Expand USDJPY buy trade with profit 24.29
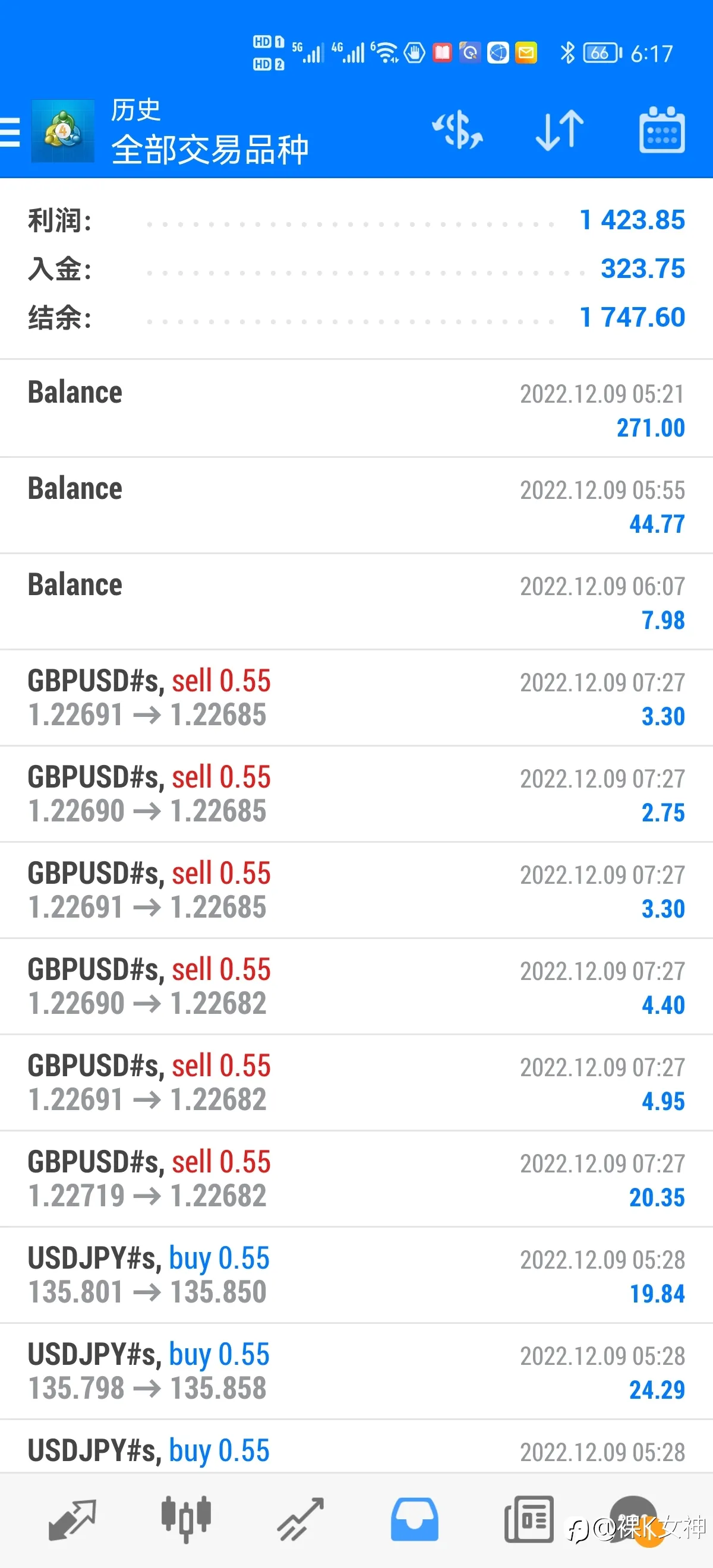The height and width of the screenshot is (1568, 713). pyautogui.click(x=356, y=1371)
